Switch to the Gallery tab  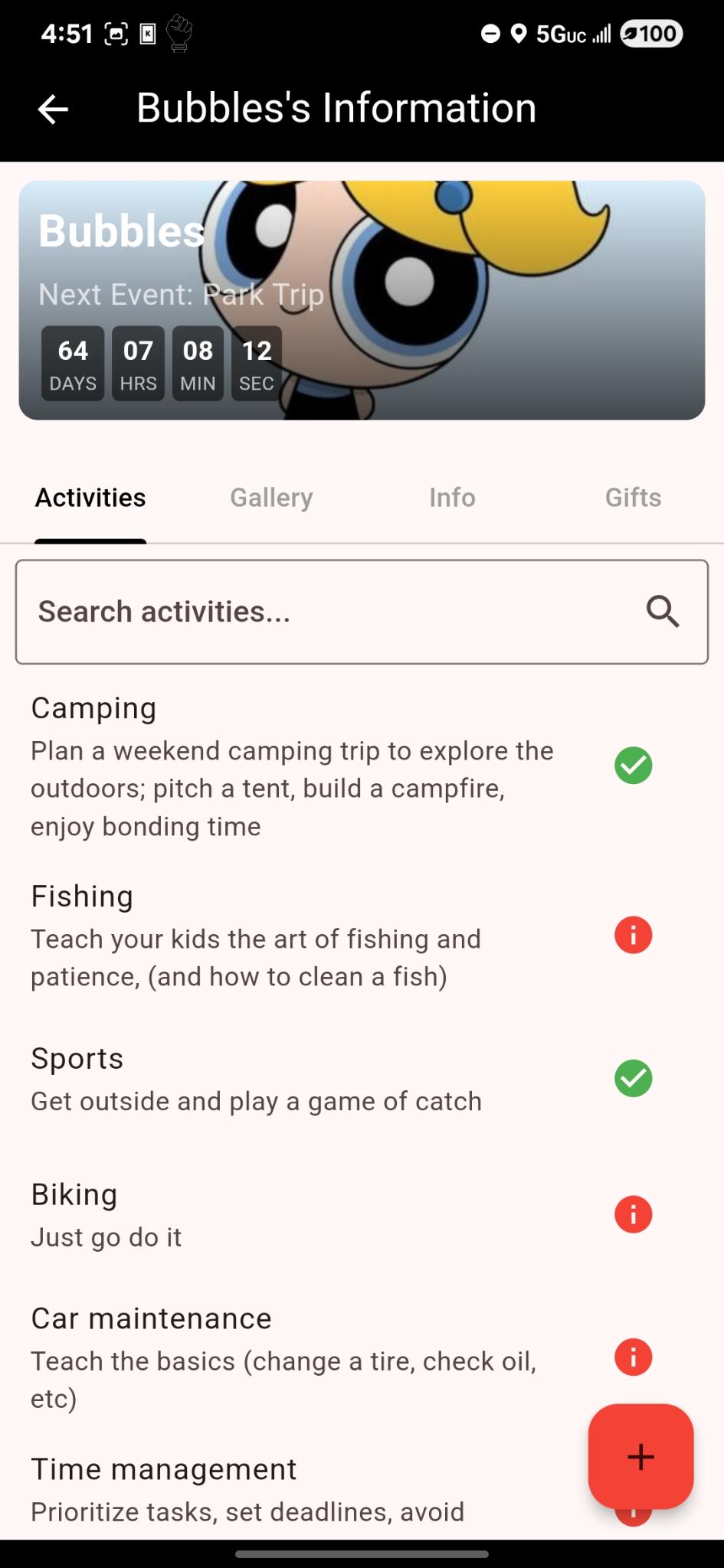click(x=270, y=497)
